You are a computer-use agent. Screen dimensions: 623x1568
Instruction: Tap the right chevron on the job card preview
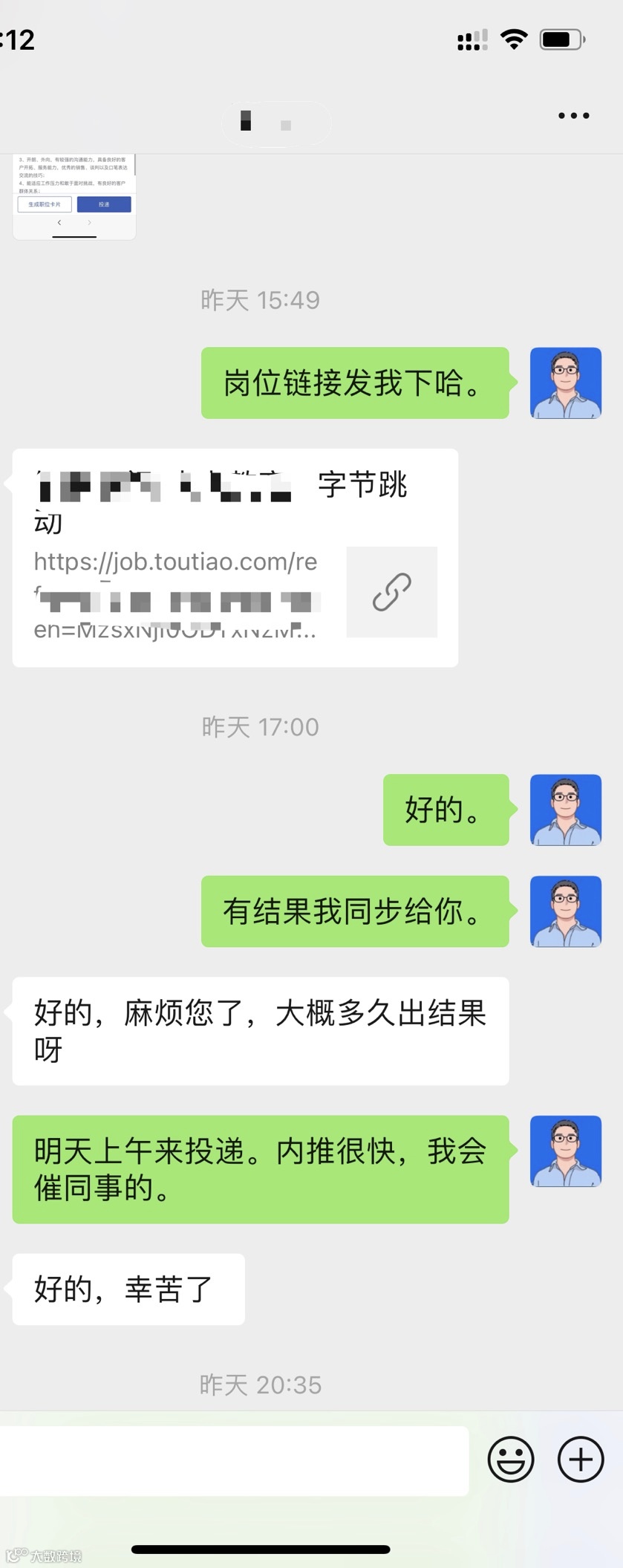click(89, 222)
